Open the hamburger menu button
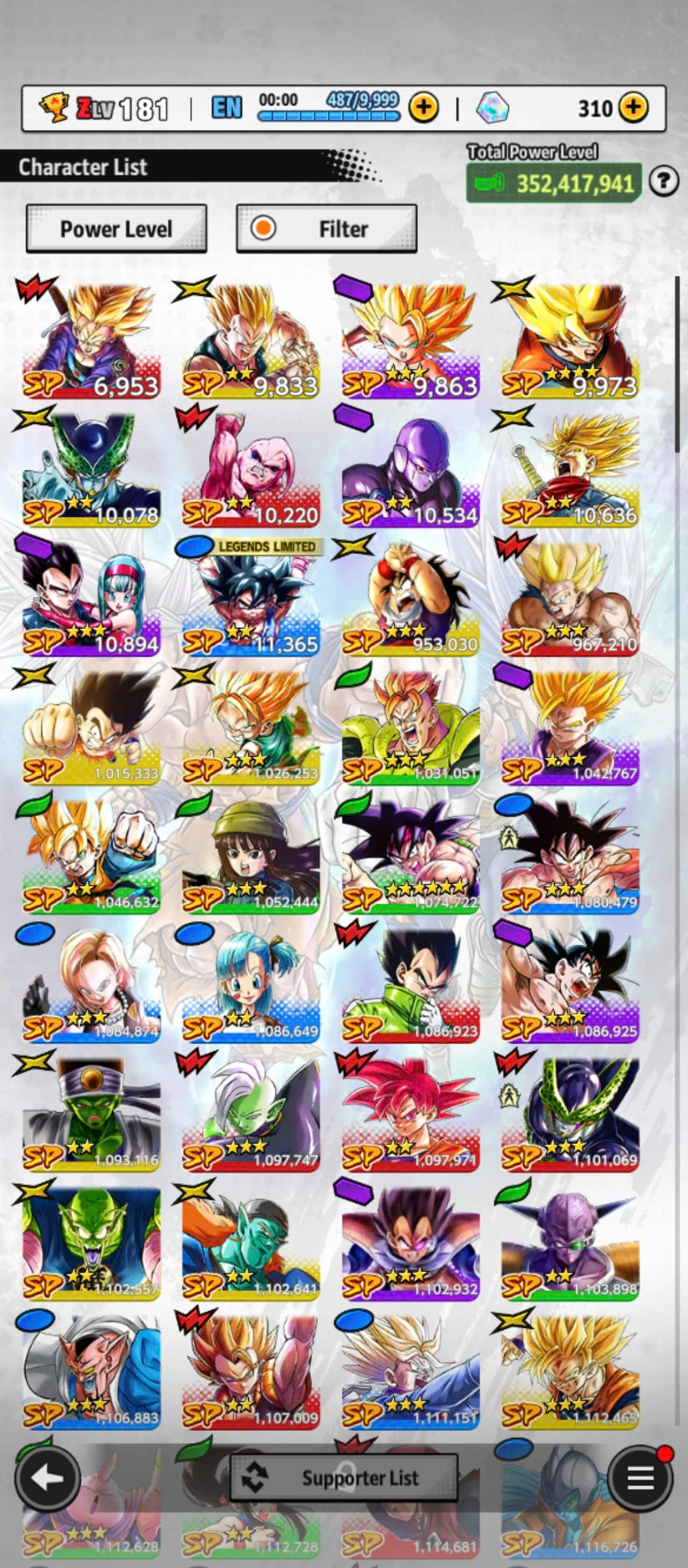 [x=640, y=1477]
